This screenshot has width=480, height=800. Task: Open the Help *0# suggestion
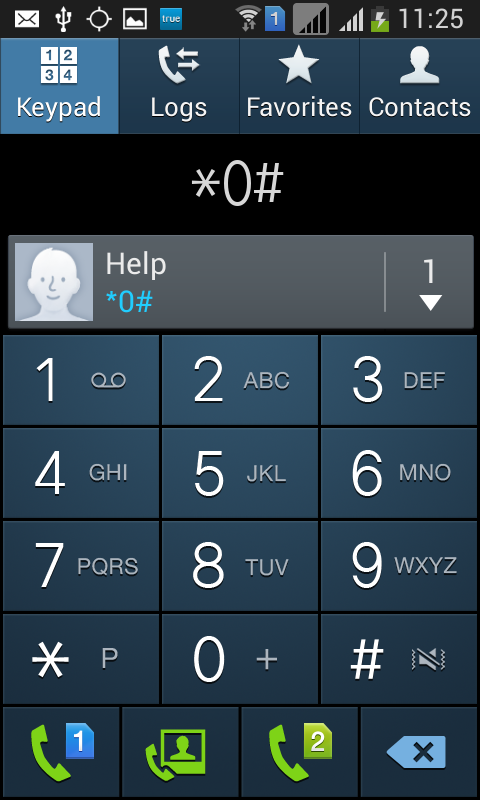tap(196, 282)
